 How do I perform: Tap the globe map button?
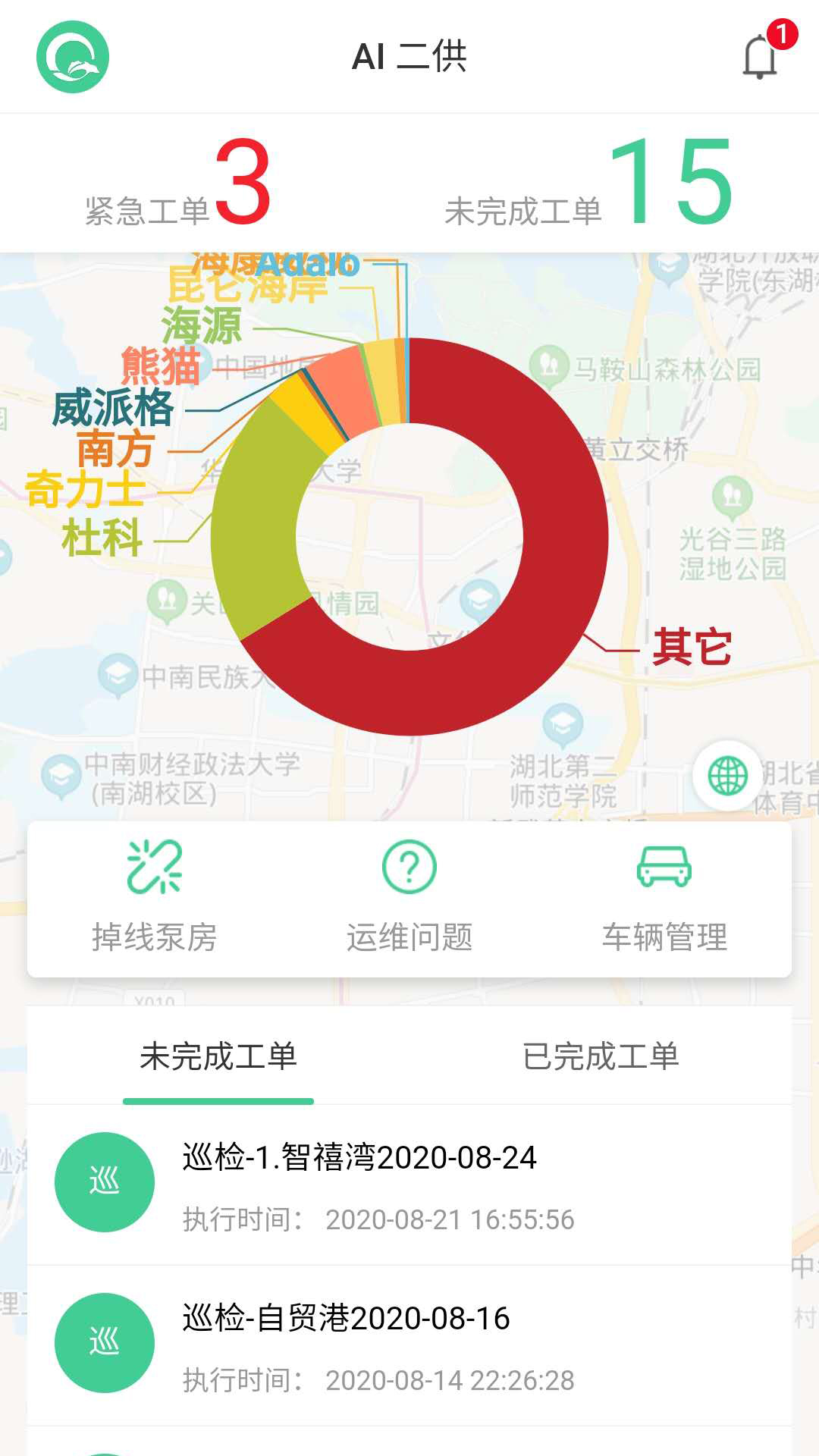(728, 776)
